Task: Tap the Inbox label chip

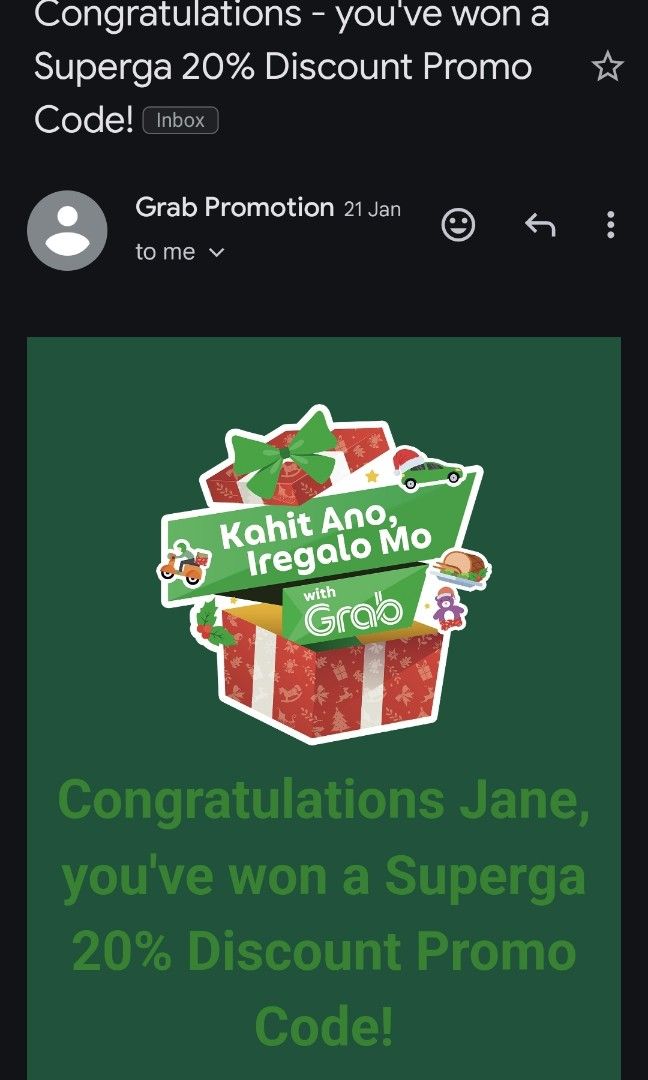Action: click(180, 121)
